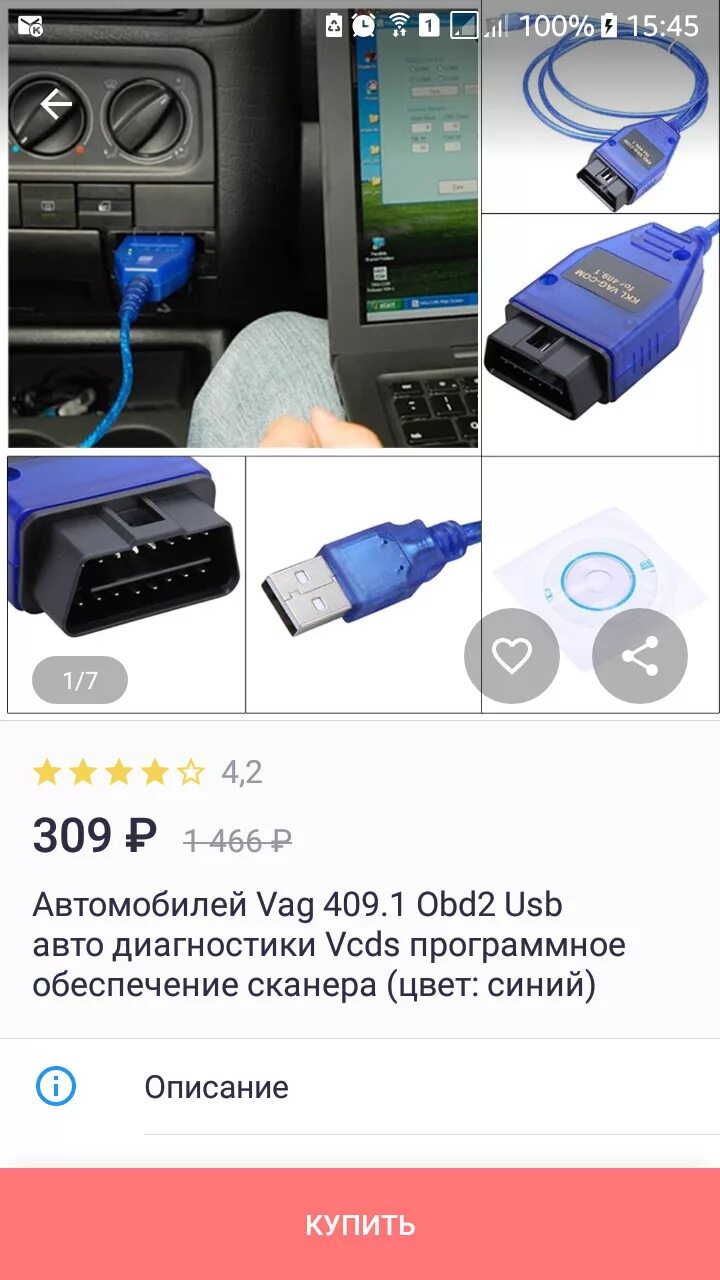Add product to favorites with heart

click(512, 656)
